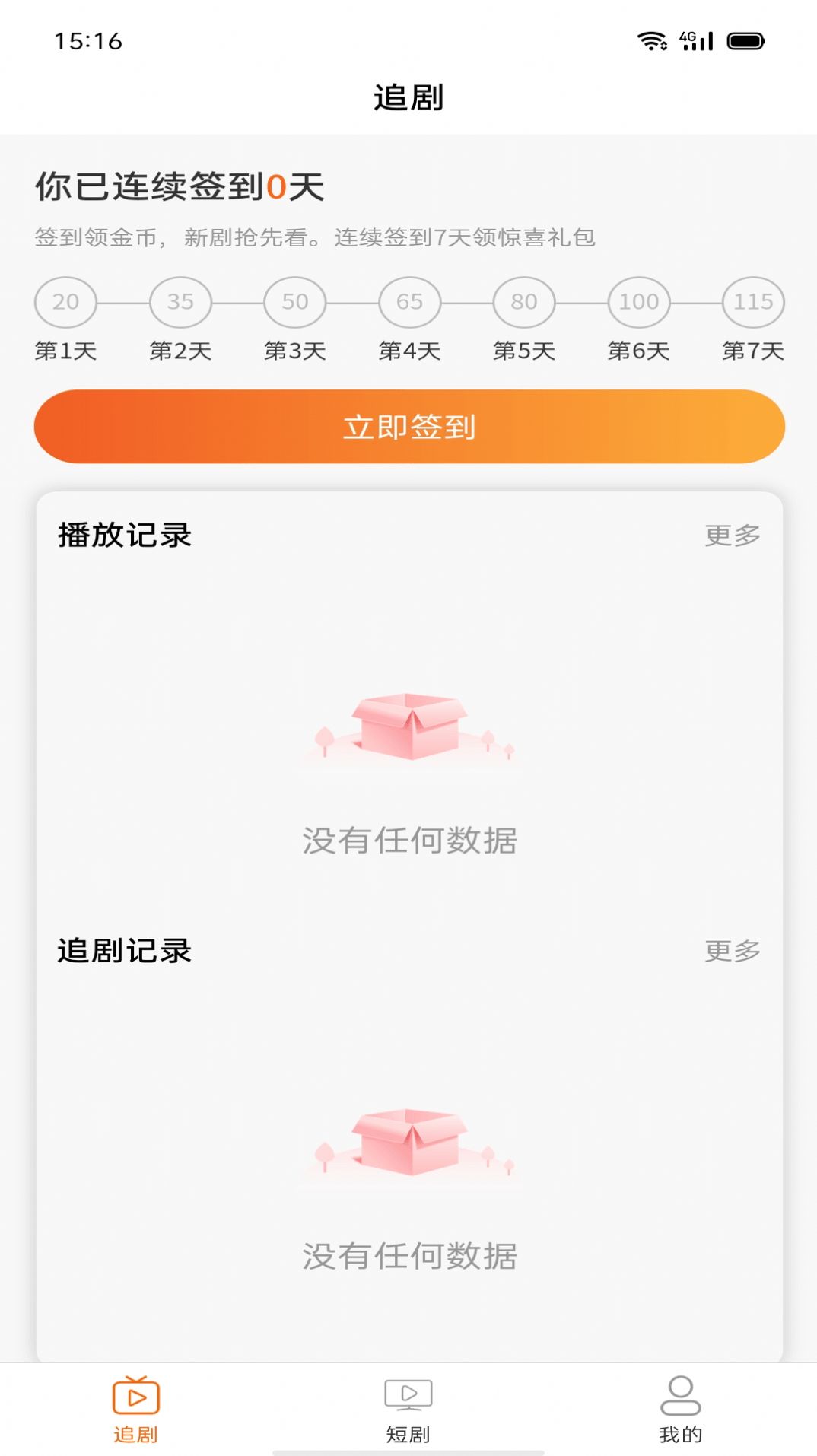817x1456 pixels.
Task: Open 更多 next to 播放记录
Action: click(731, 536)
